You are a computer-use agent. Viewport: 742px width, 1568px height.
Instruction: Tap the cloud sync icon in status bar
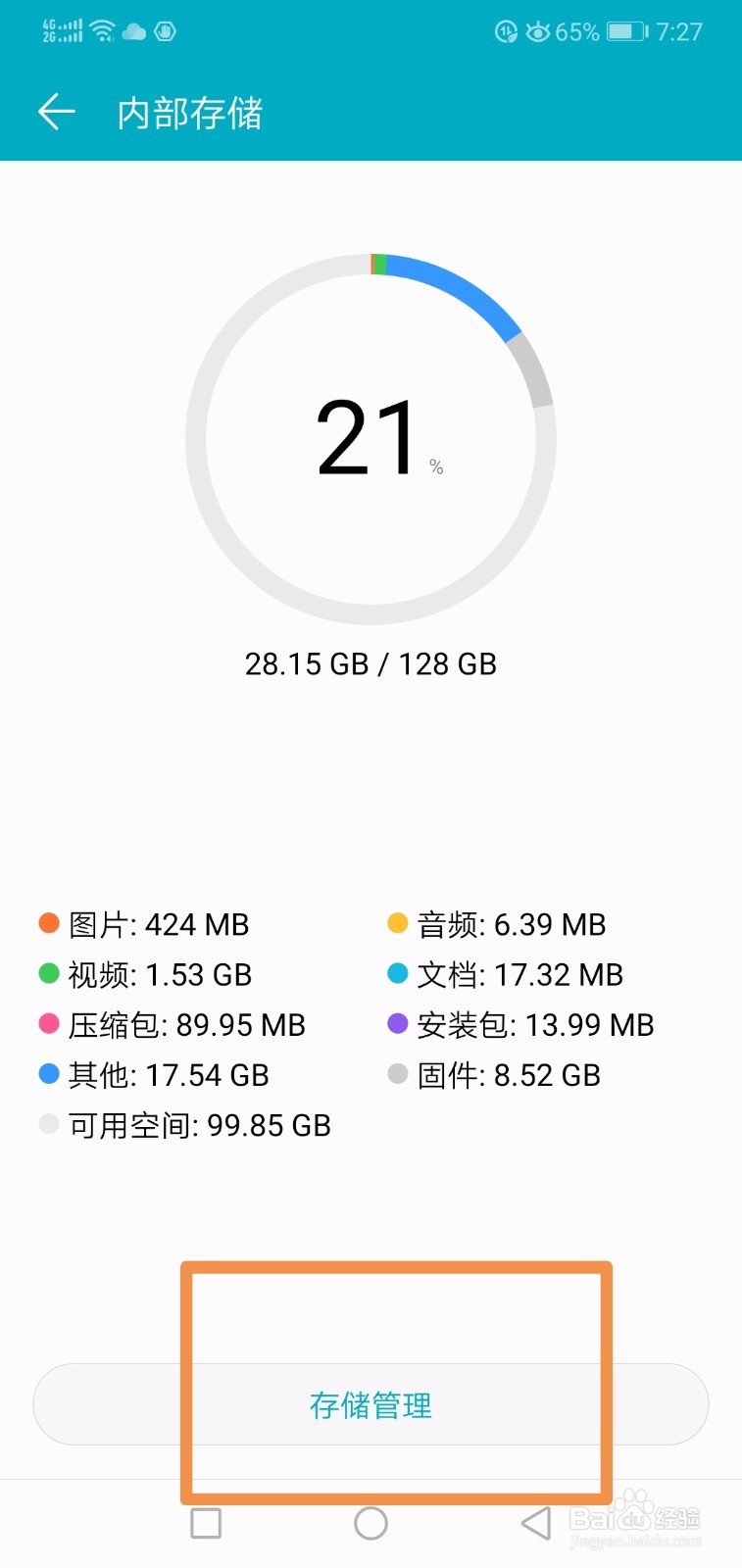pyautogui.click(x=132, y=32)
